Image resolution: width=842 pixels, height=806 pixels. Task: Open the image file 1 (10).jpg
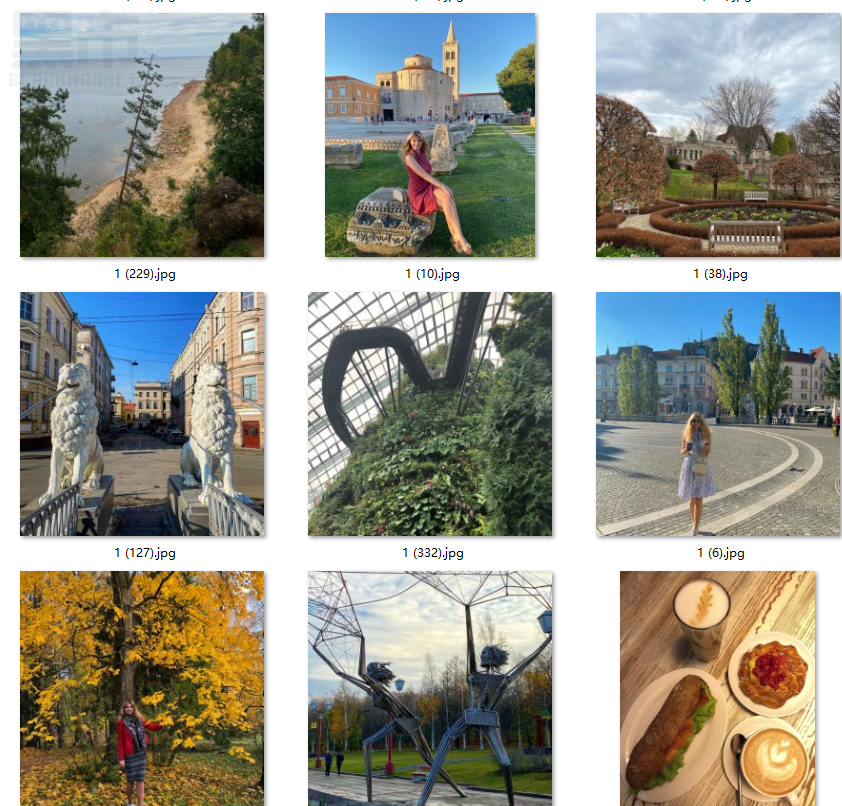[430, 135]
